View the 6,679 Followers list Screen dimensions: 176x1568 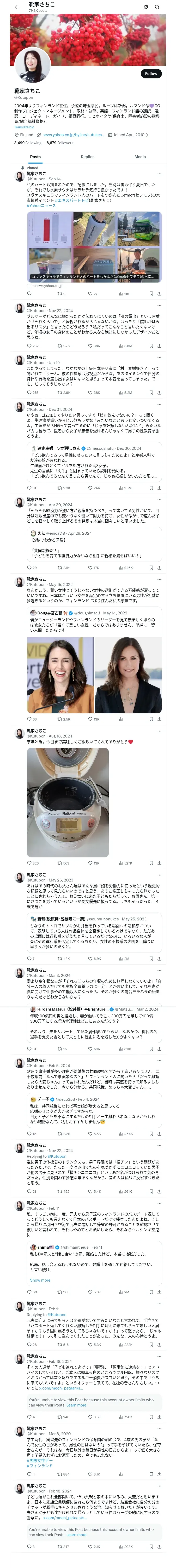point(59,142)
